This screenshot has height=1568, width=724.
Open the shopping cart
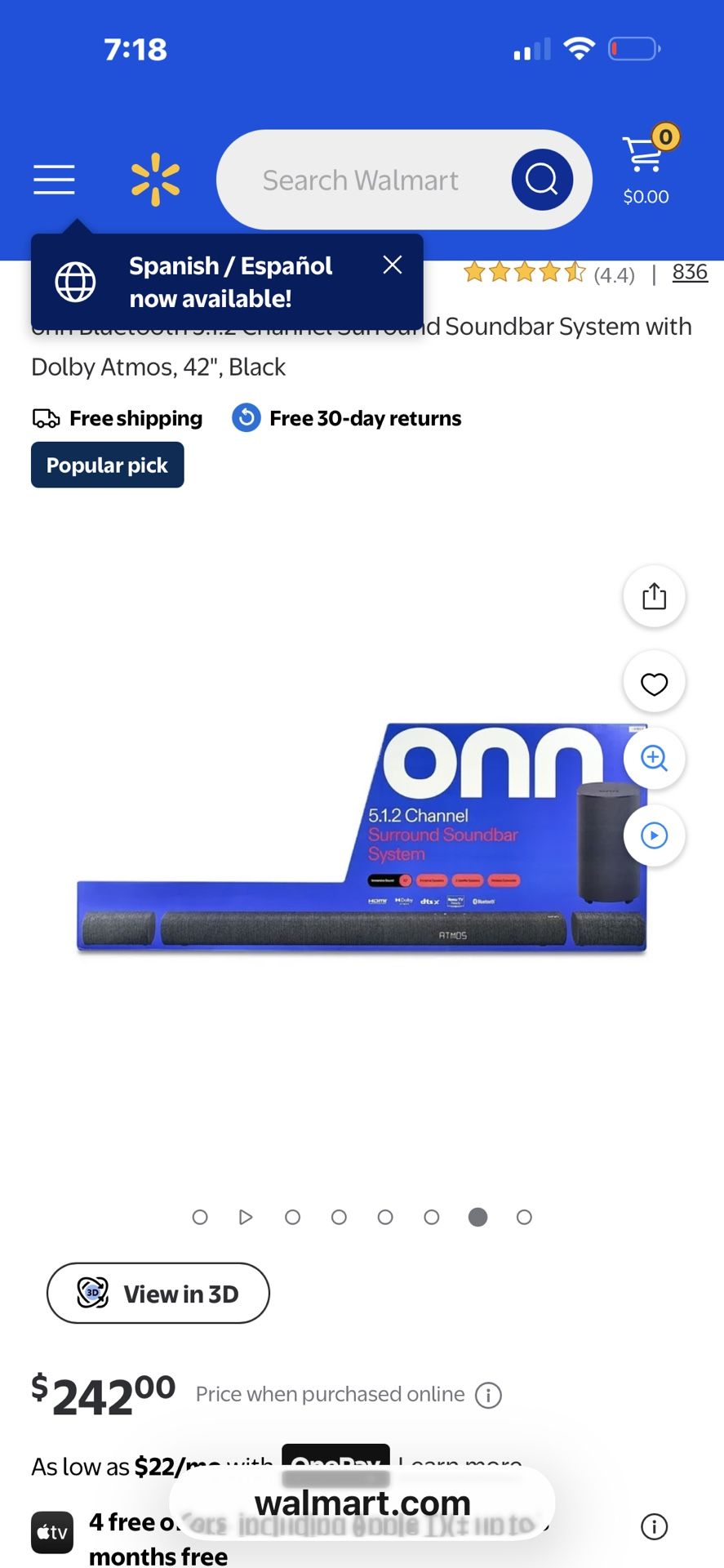pos(646,169)
